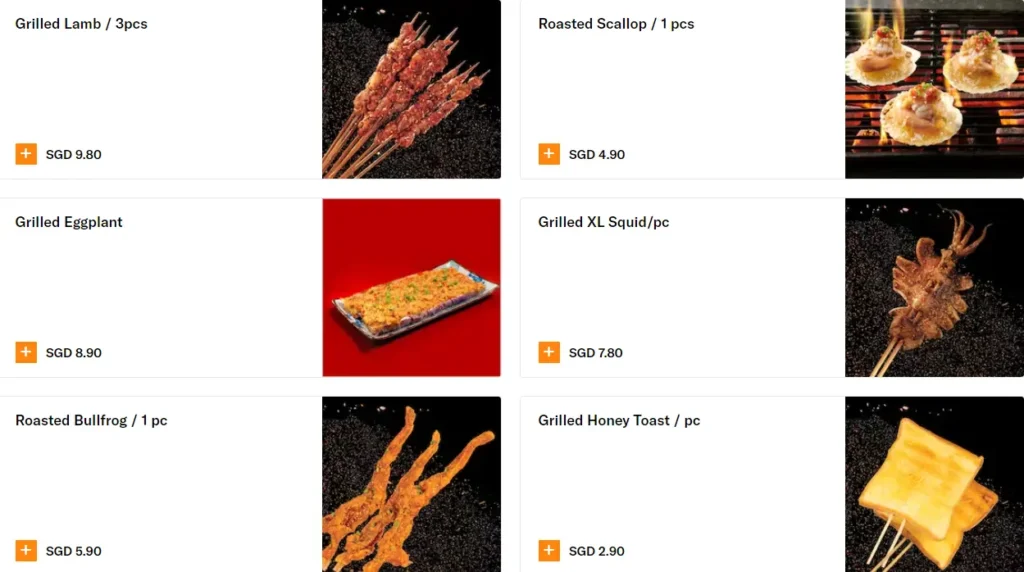Add Roasted Bullfrog to the order
The image size is (1024, 572).
click(x=26, y=550)
